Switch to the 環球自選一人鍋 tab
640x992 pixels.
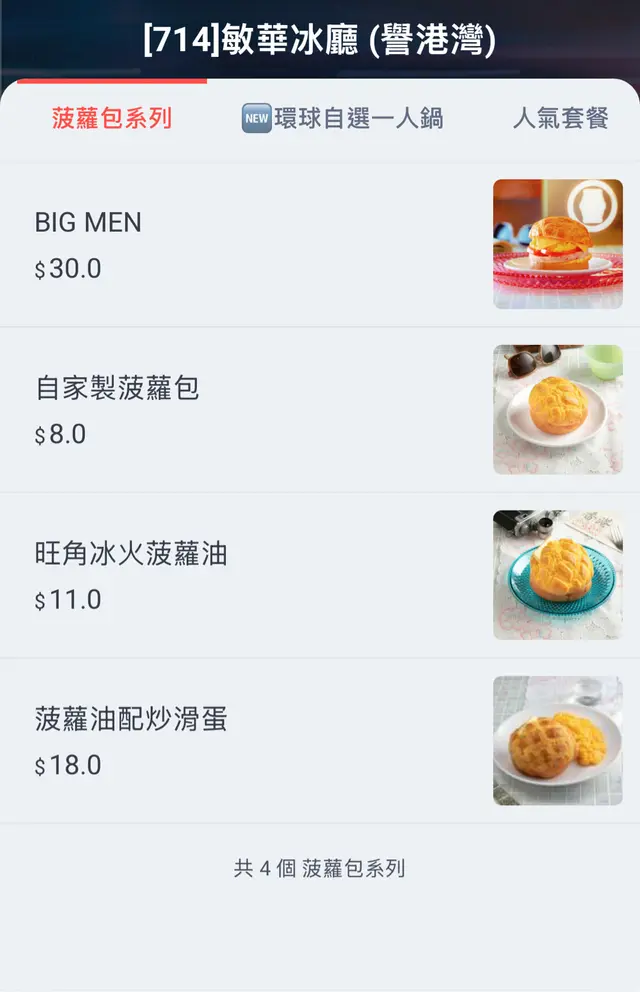(342, 119)
